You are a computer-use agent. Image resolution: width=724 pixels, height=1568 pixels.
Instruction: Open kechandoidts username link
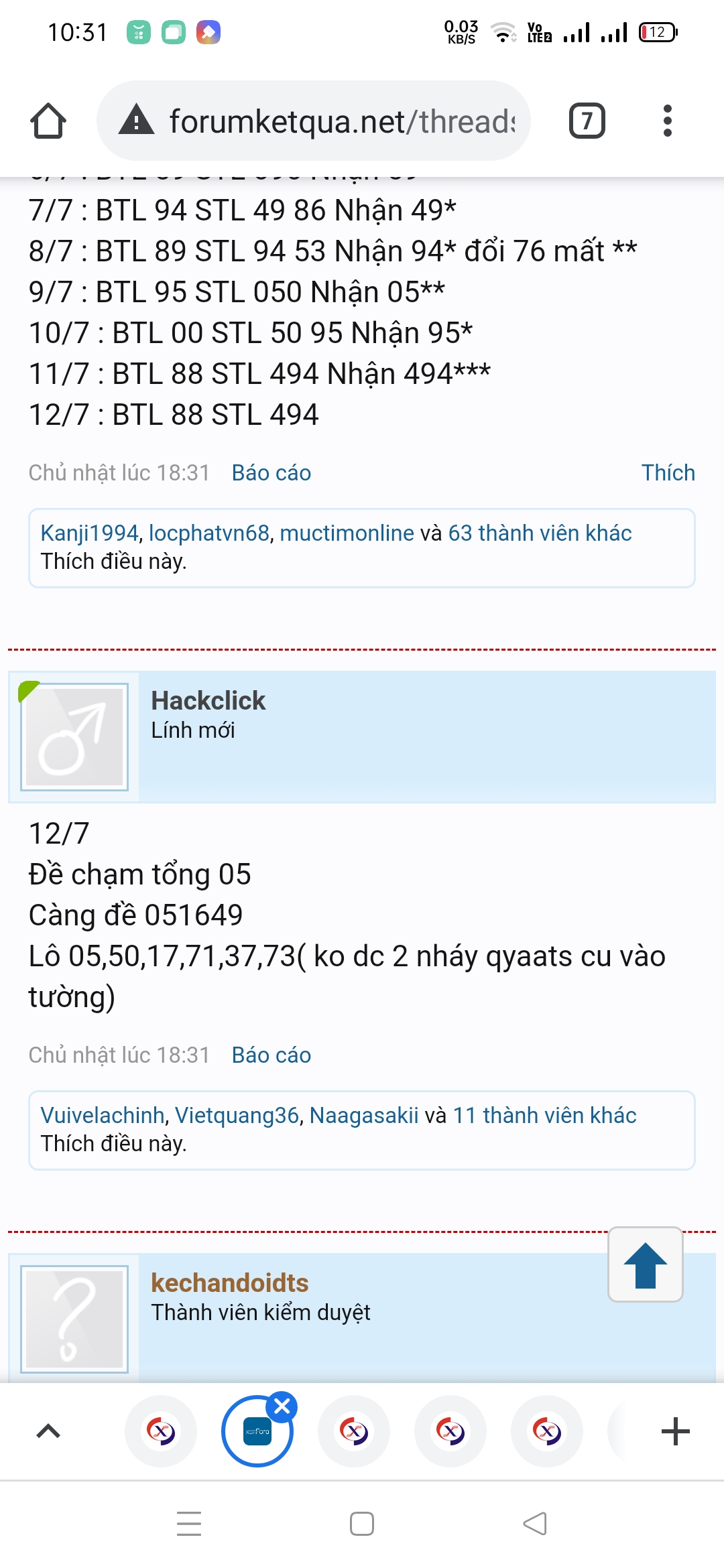(229, 1283)
